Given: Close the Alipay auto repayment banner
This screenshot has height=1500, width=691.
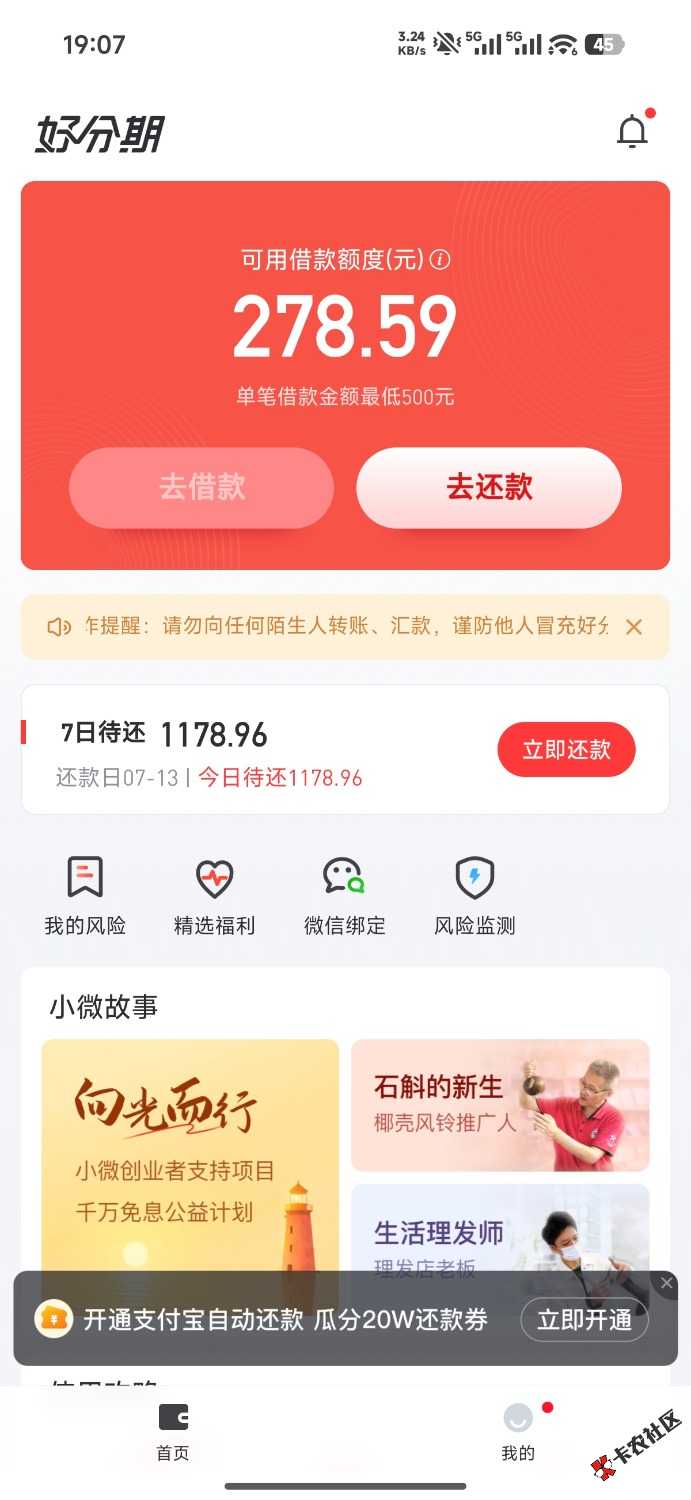Looking at the screenshot, I should pyautogui.click(x=667, y=1283).
